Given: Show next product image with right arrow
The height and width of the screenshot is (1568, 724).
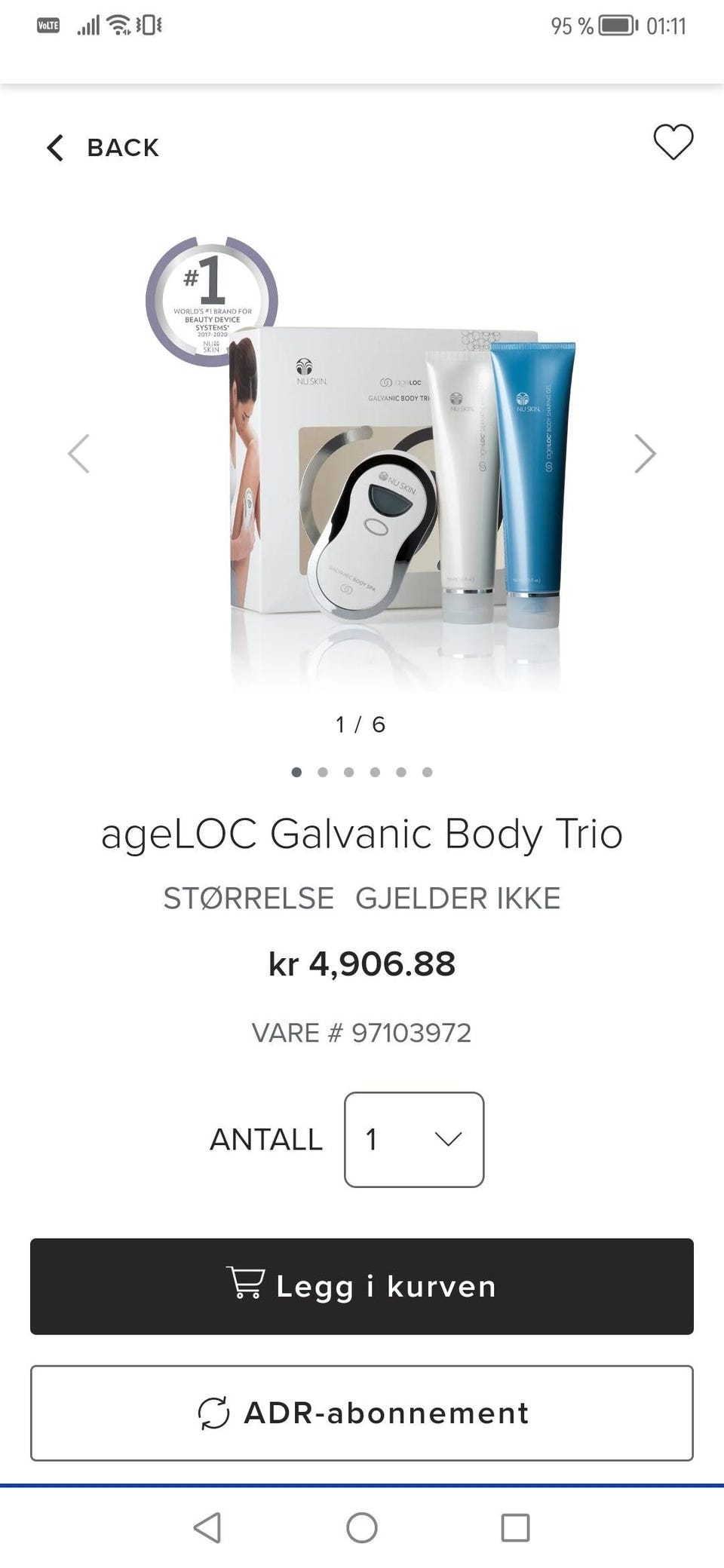Looking at the screenshot, I should click(x=645, y=453).
